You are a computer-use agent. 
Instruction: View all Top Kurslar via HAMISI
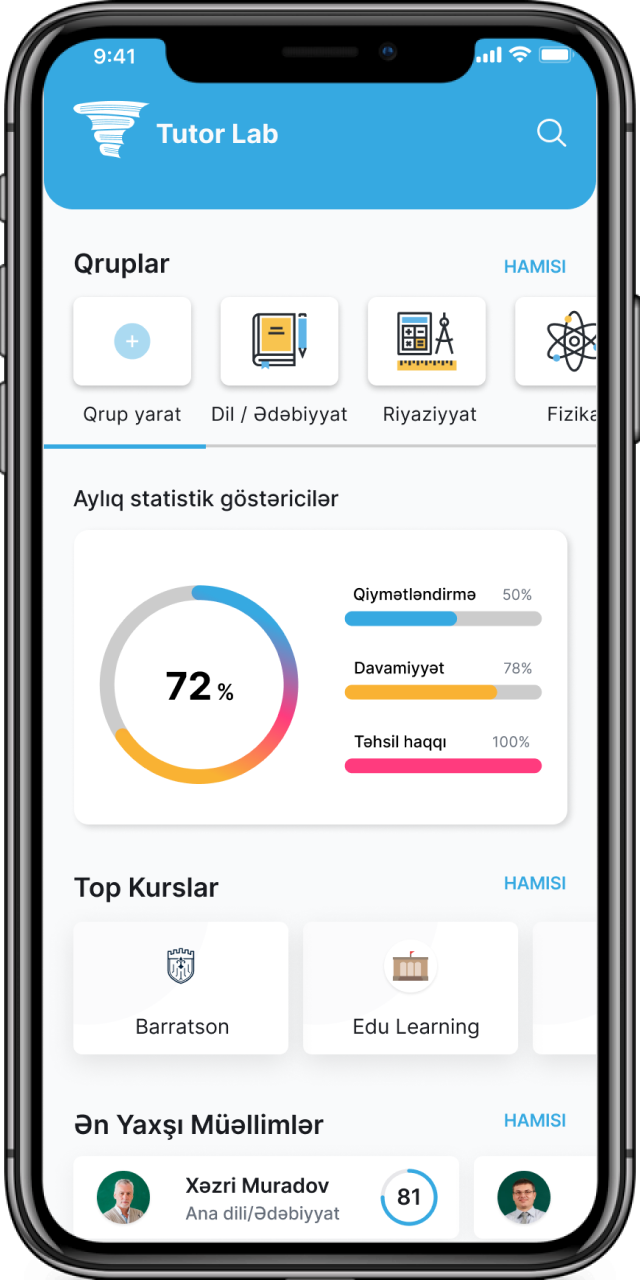(534, 883)
